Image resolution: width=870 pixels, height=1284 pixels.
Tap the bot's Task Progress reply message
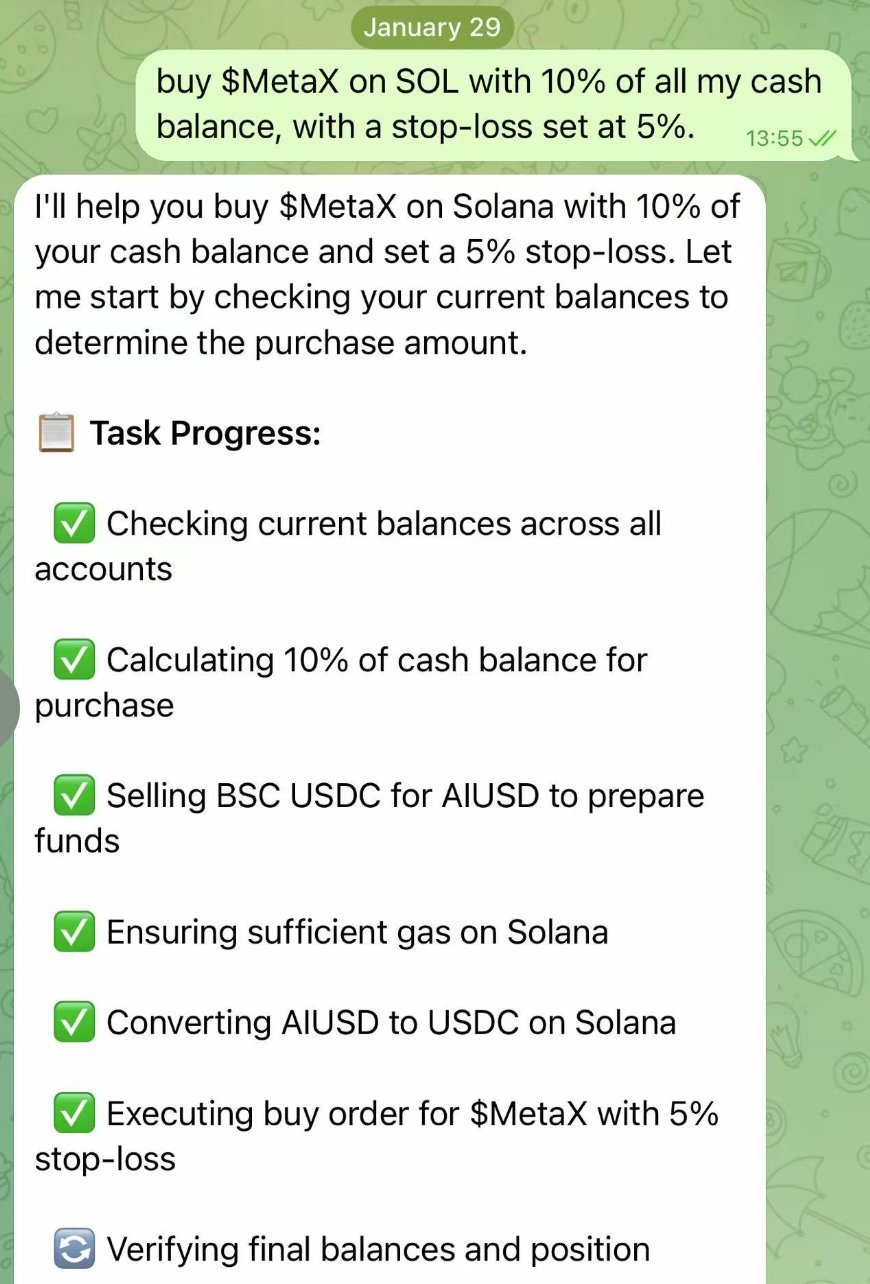coord(390,700)
